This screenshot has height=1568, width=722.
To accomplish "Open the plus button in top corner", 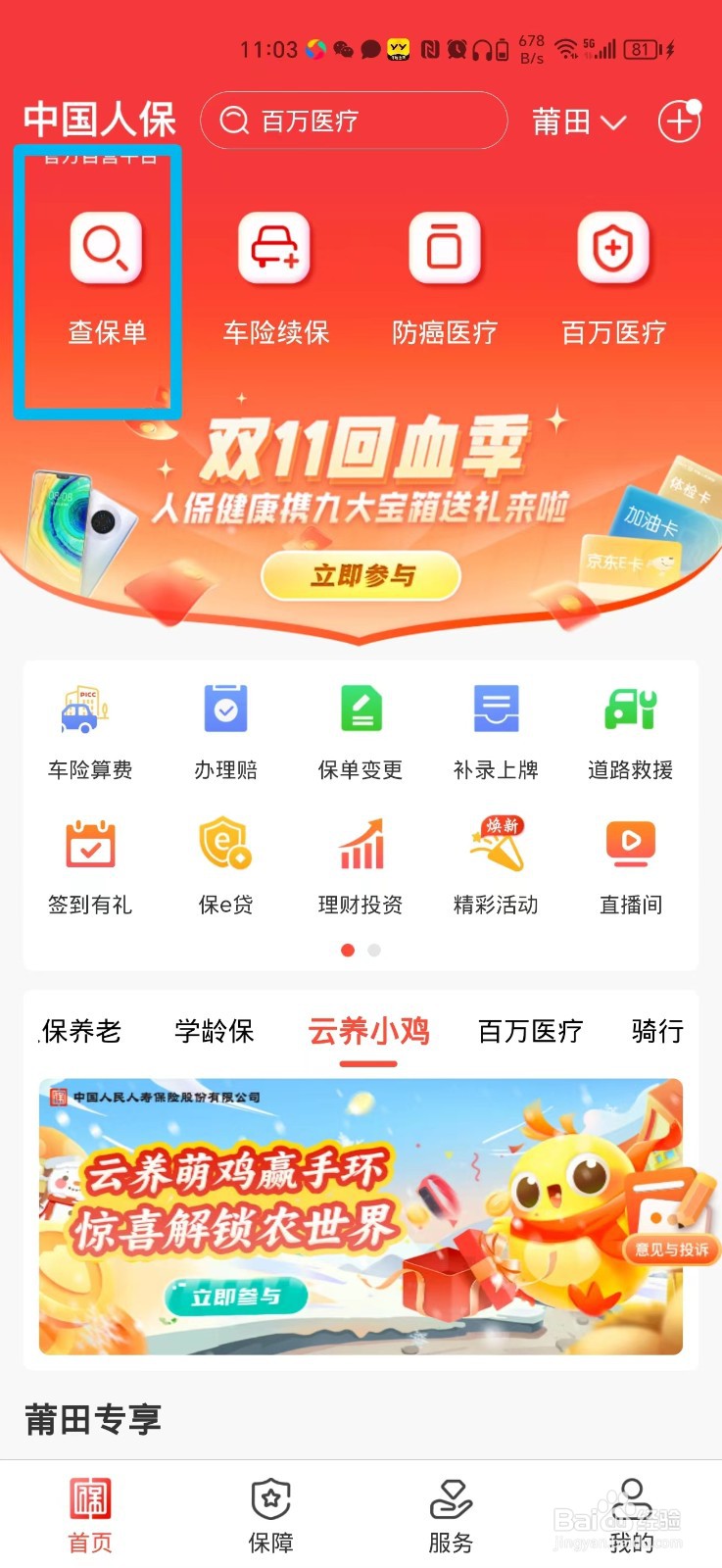I will pyautogui.click(x=678, y=122).
